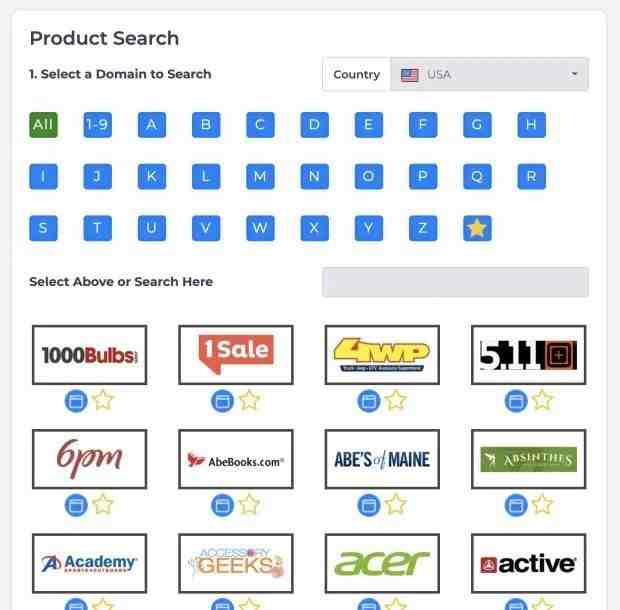Open the 6pm store tile
Image resolution: width=620 pixels, height=610 pixels.
pos(89,459)
